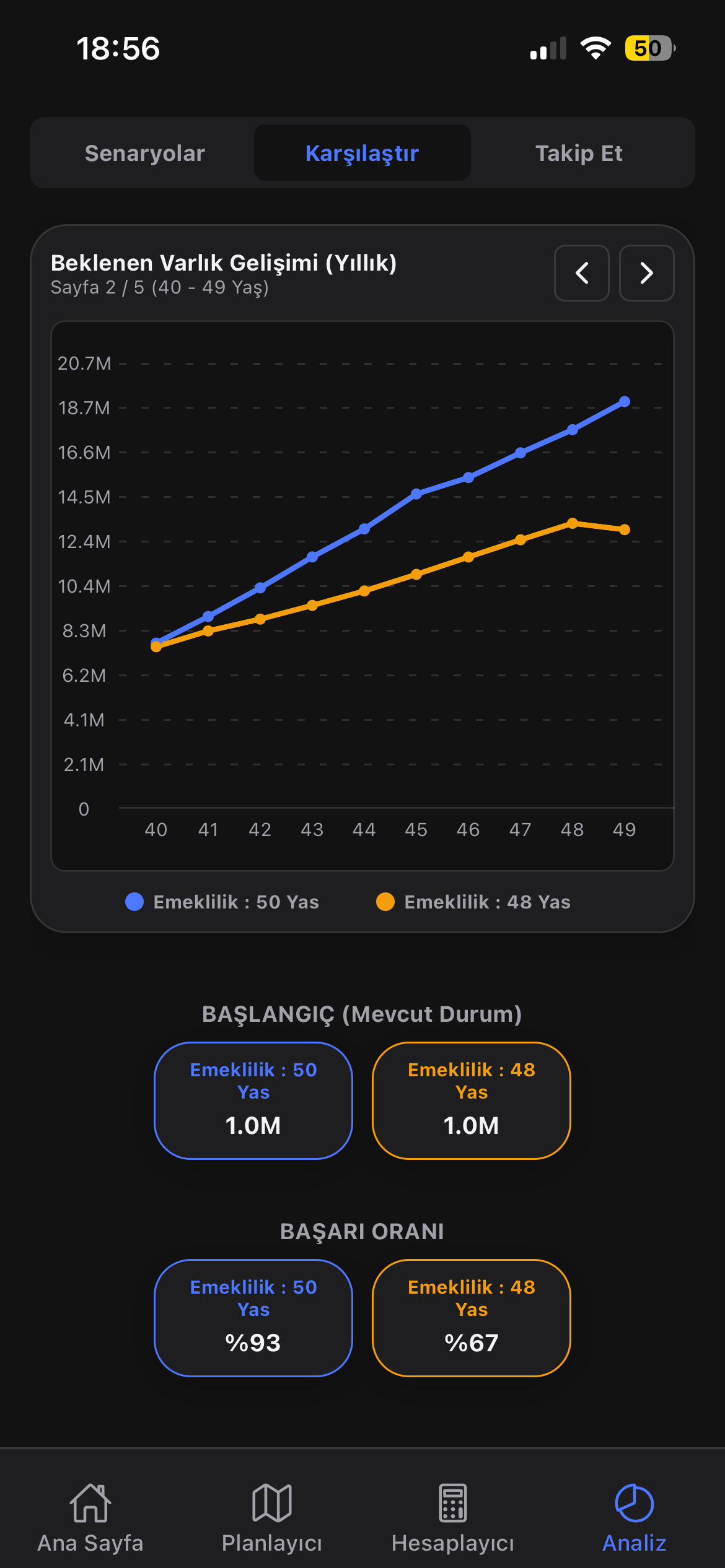725x1568 pixels.
Task: Switch to Hesaplayıcı
Action: 453,1517
